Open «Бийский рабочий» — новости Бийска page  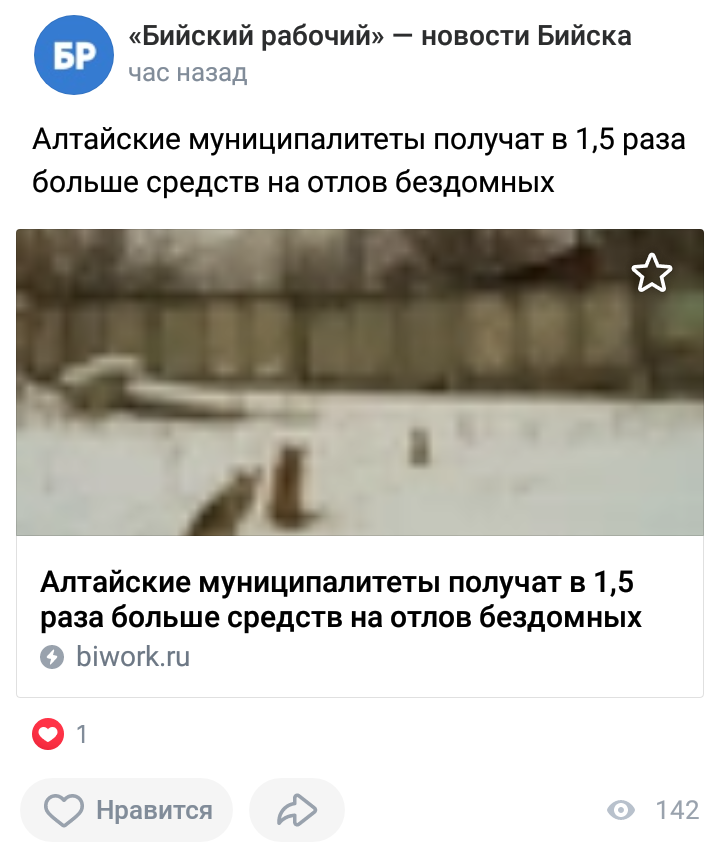click(x=380, y=37)
